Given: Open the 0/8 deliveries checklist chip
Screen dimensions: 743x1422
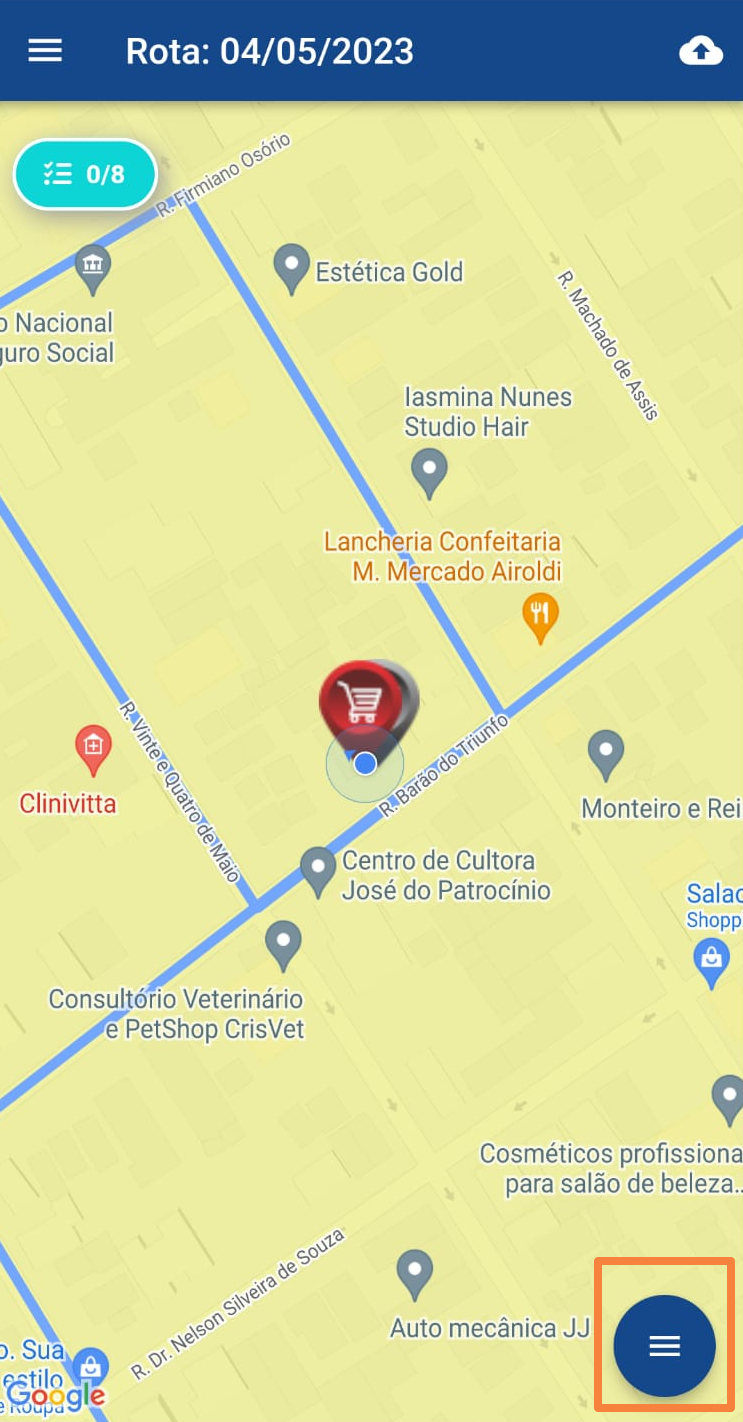Looking at the screenshot, I should point(85,175).
